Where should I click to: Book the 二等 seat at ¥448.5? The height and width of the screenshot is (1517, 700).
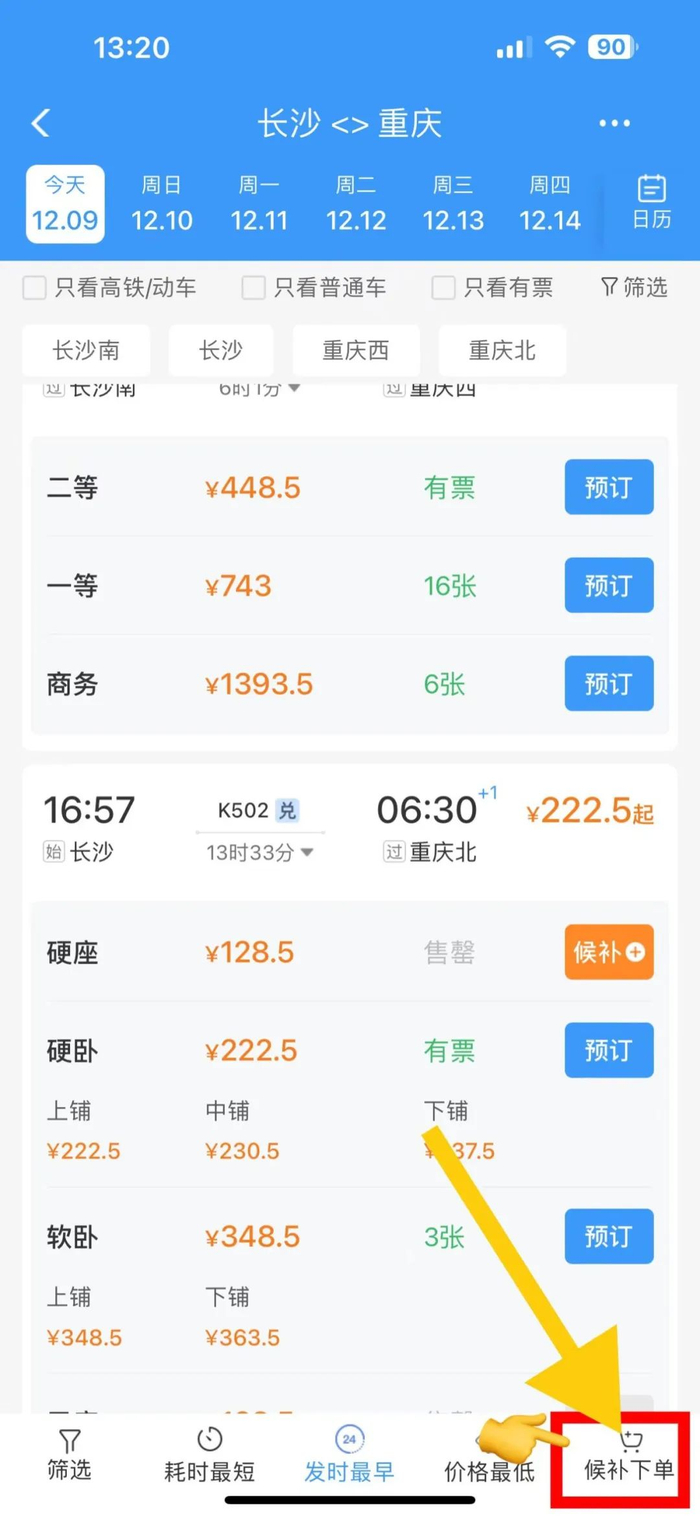pyautogui.click(x=608, y=487)
